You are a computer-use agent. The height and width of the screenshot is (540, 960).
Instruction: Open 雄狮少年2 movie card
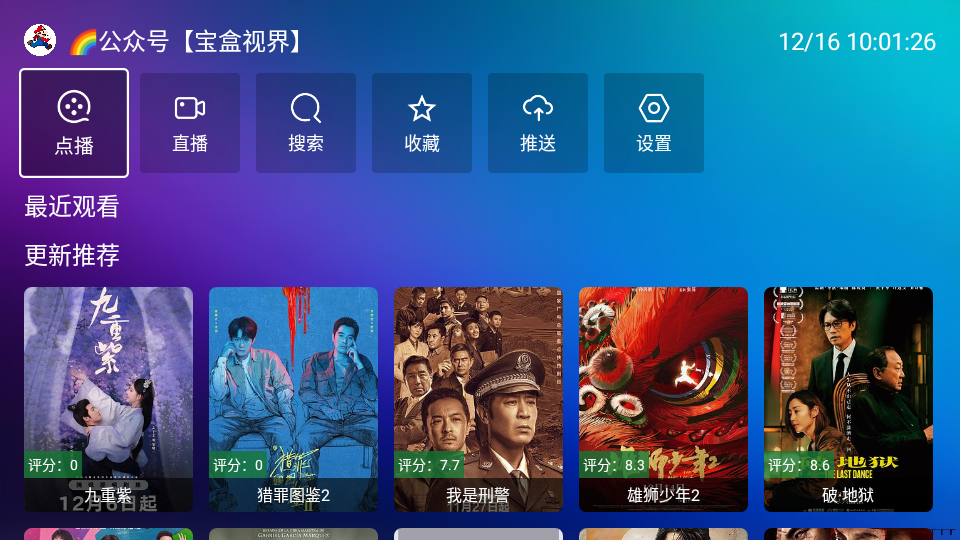[x=663, y=399]
